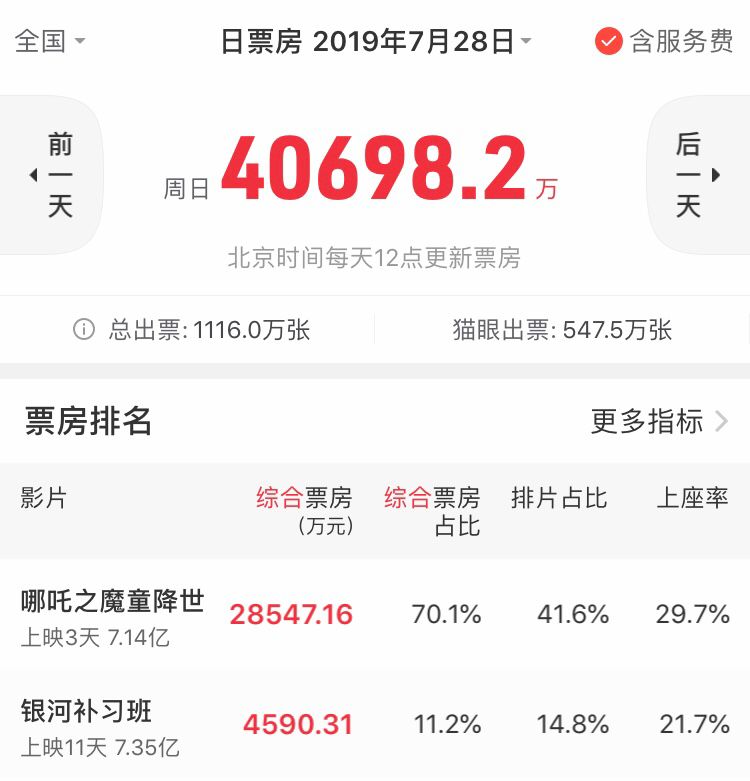Tap the info icon beside 总出票
This screenshot has height=781, width=750.
click(x=84, y=330)
